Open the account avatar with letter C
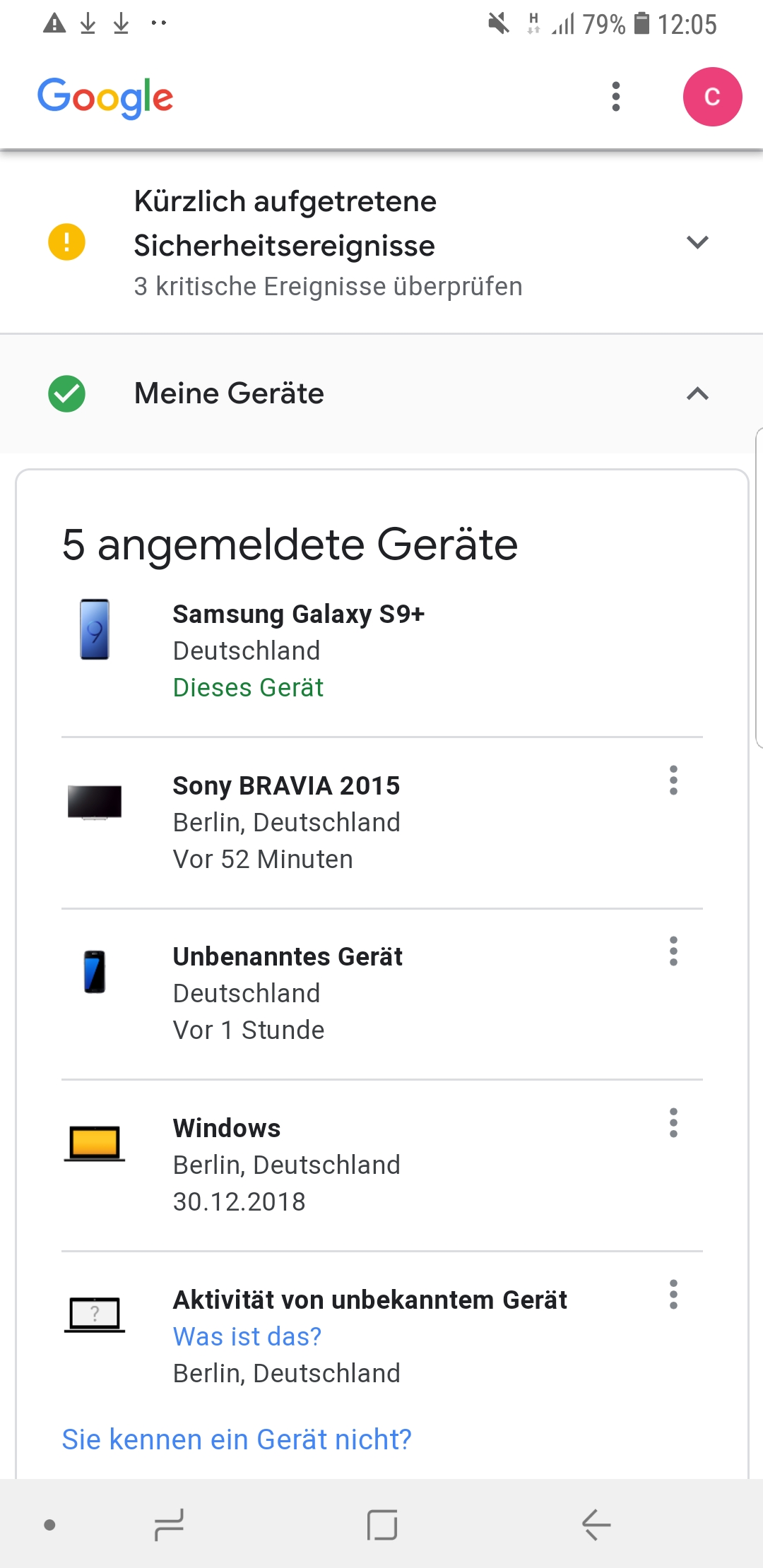This screenshot has width=763, height=1568. point(712,97)
